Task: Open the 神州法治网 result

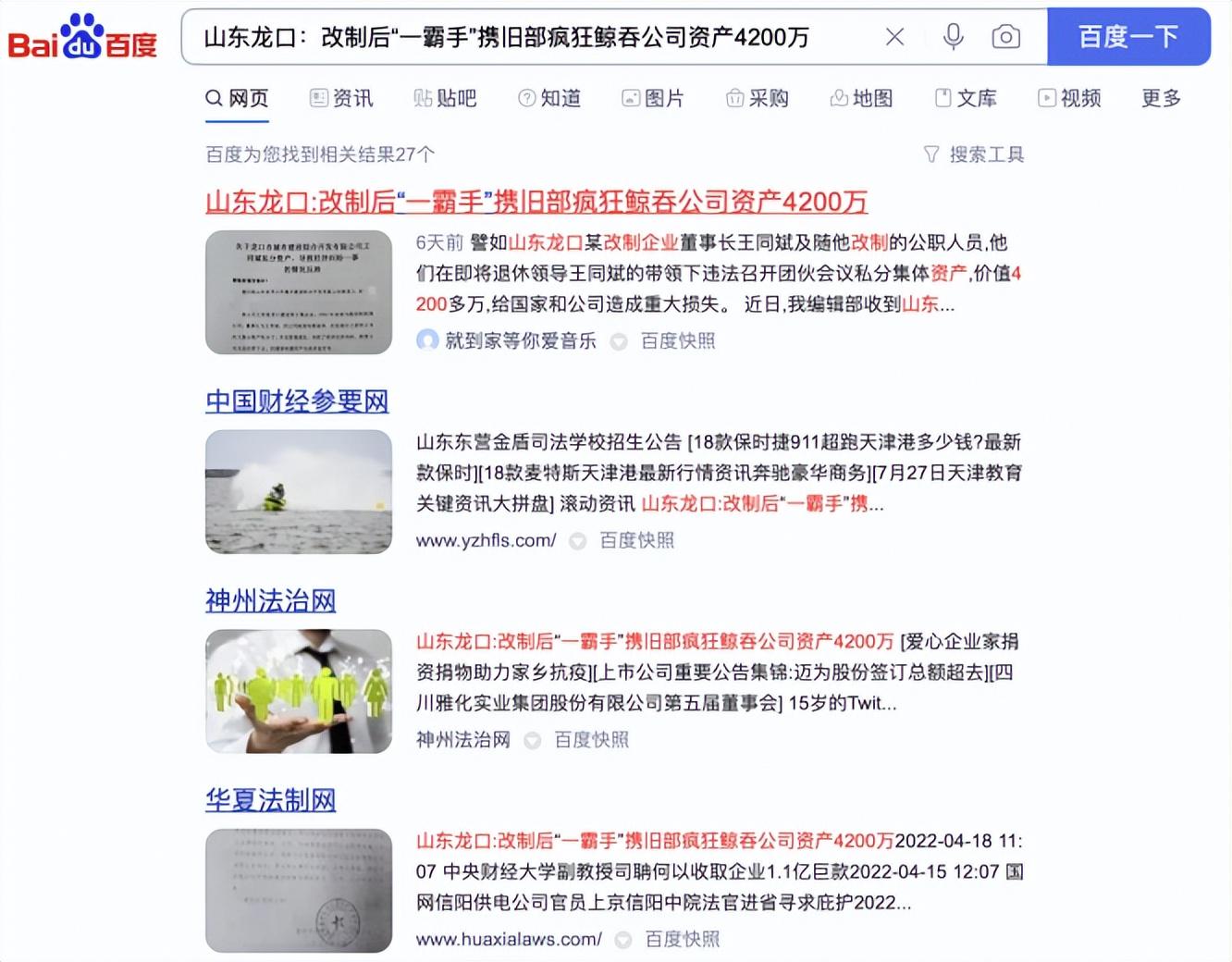Action: pos(270,601)
